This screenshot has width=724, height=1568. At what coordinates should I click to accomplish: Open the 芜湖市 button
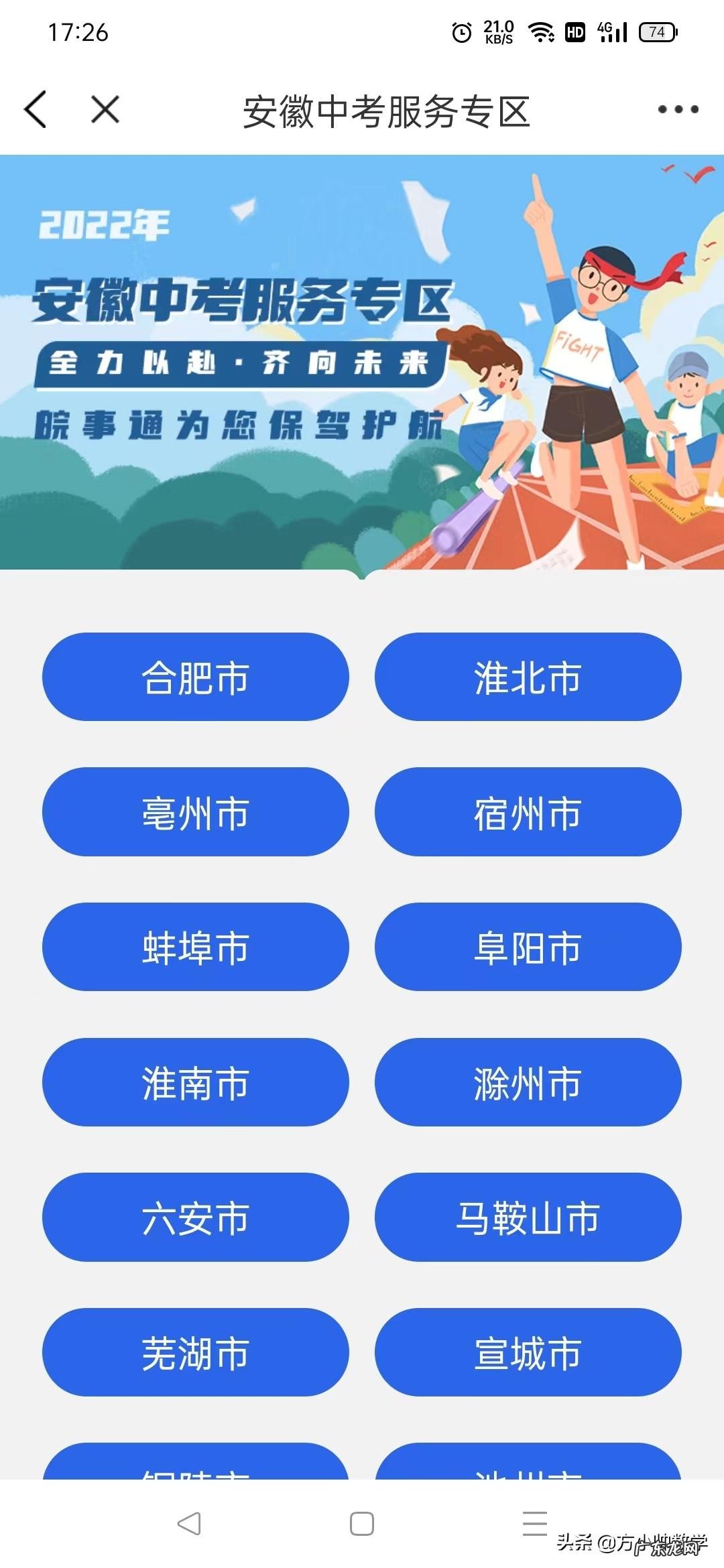pyautogui.click(x=195, y=1352)
